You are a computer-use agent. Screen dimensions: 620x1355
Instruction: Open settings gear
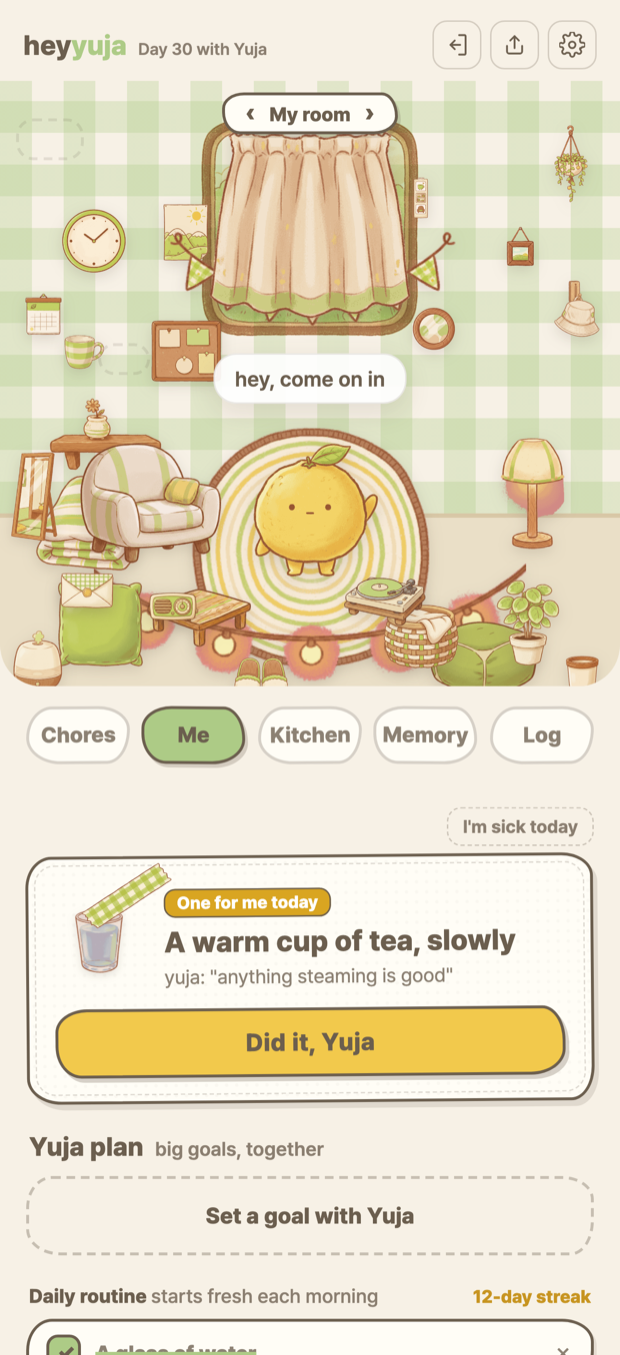pos(572,45)
